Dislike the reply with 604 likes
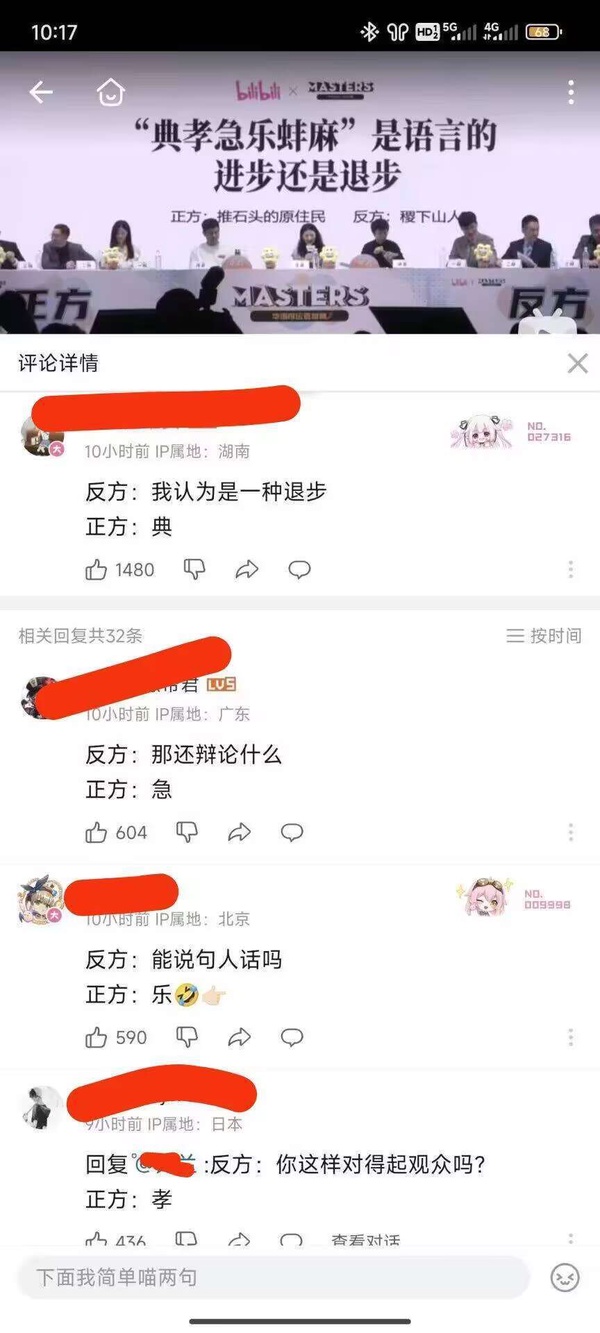Image resolution: width=600 pixels, height=1333 pixels. (x=187, y=832)
